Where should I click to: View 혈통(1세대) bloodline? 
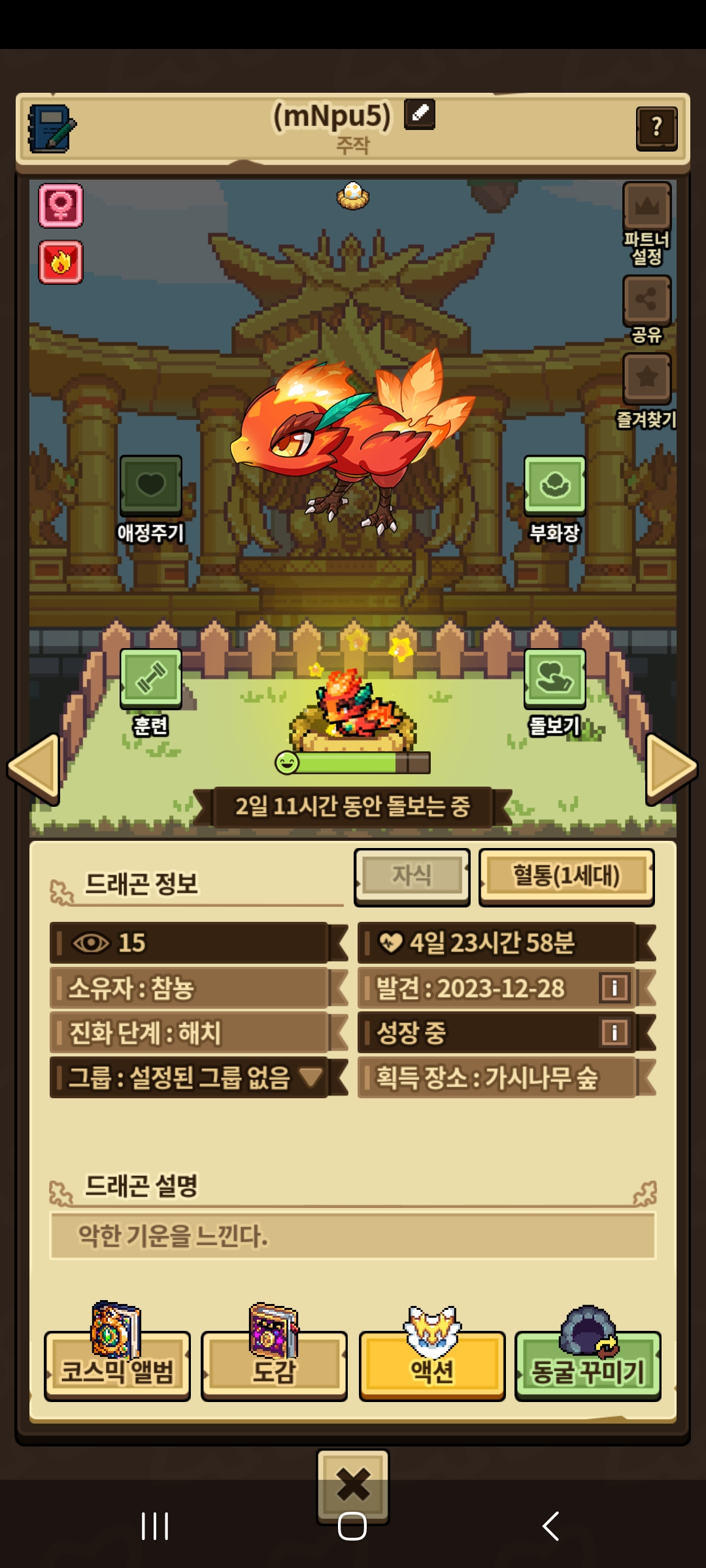(566, 877)
